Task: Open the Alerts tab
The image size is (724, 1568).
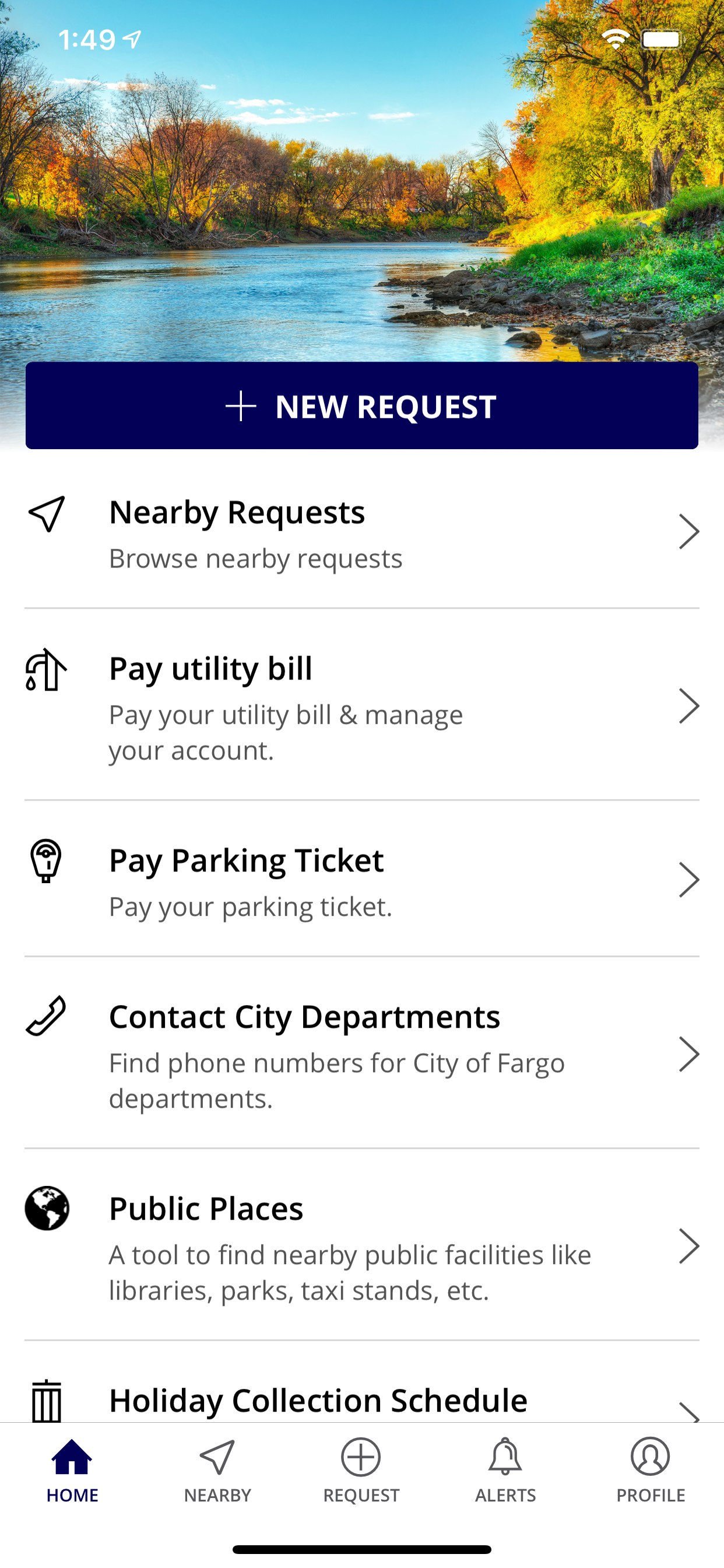Action: tap(505, 1471)
